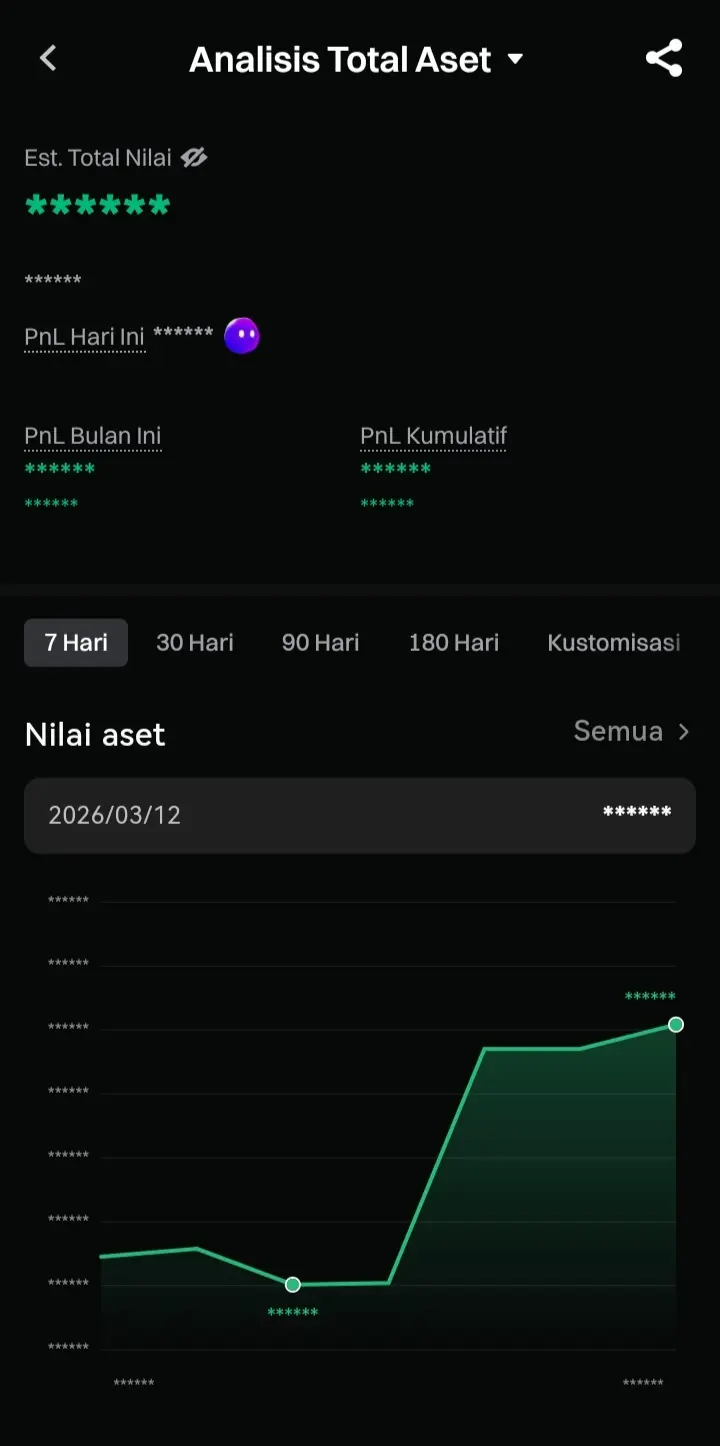View the PnL Kumulatif explanation
720x1446 pixels.
[433, 436]
